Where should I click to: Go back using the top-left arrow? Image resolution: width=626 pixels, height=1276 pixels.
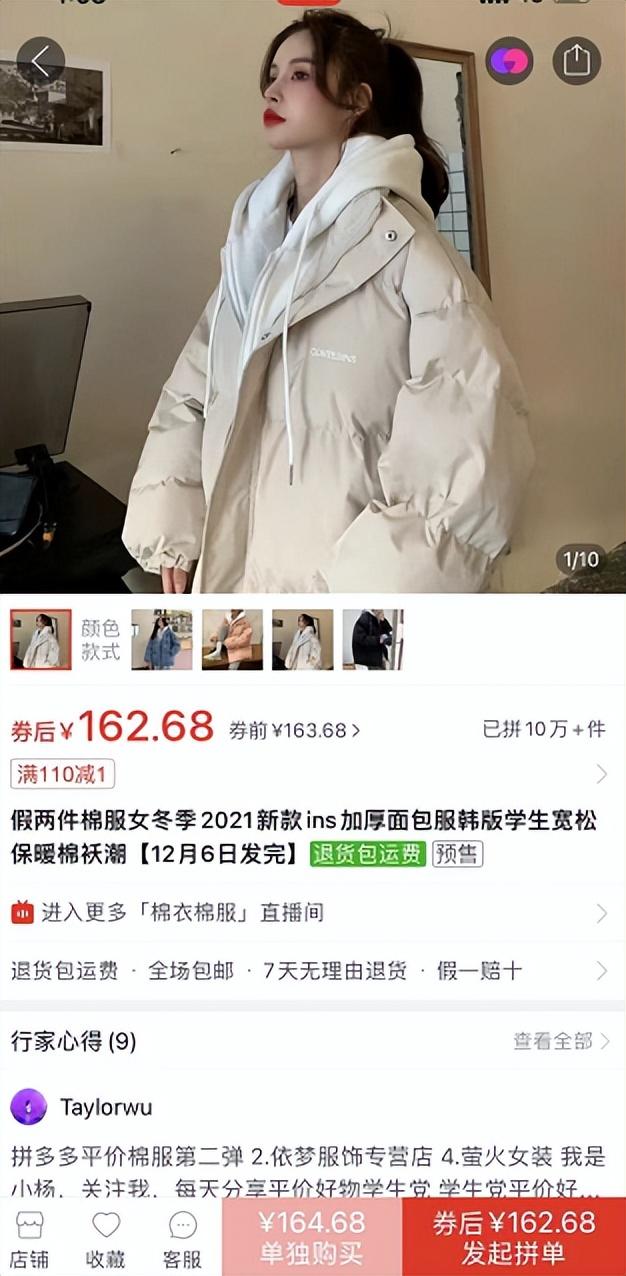tap(40, 62)
